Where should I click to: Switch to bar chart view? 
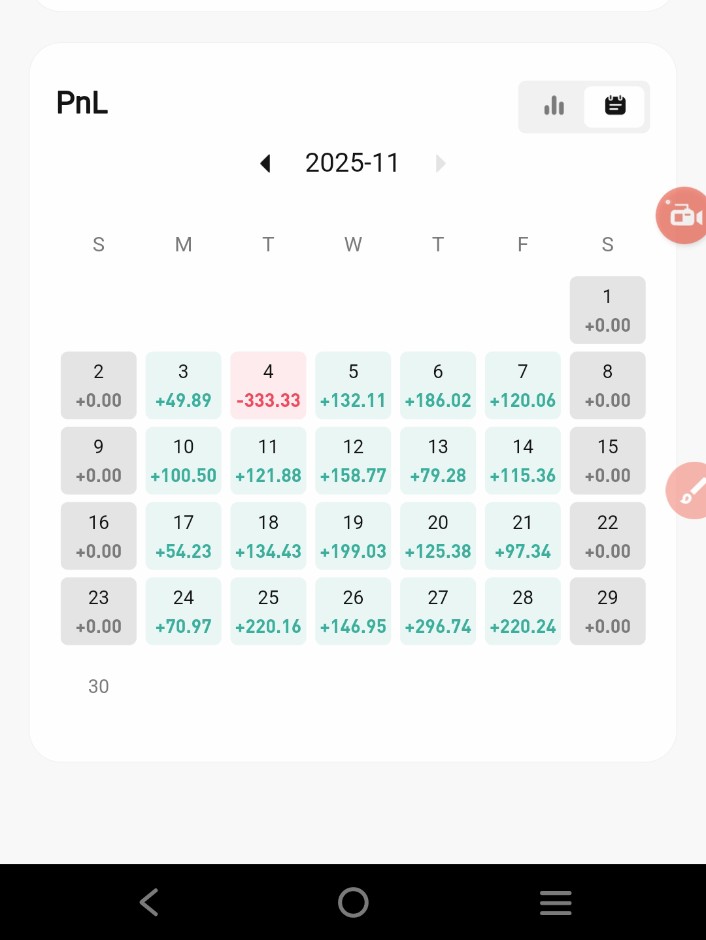point(554,106)
